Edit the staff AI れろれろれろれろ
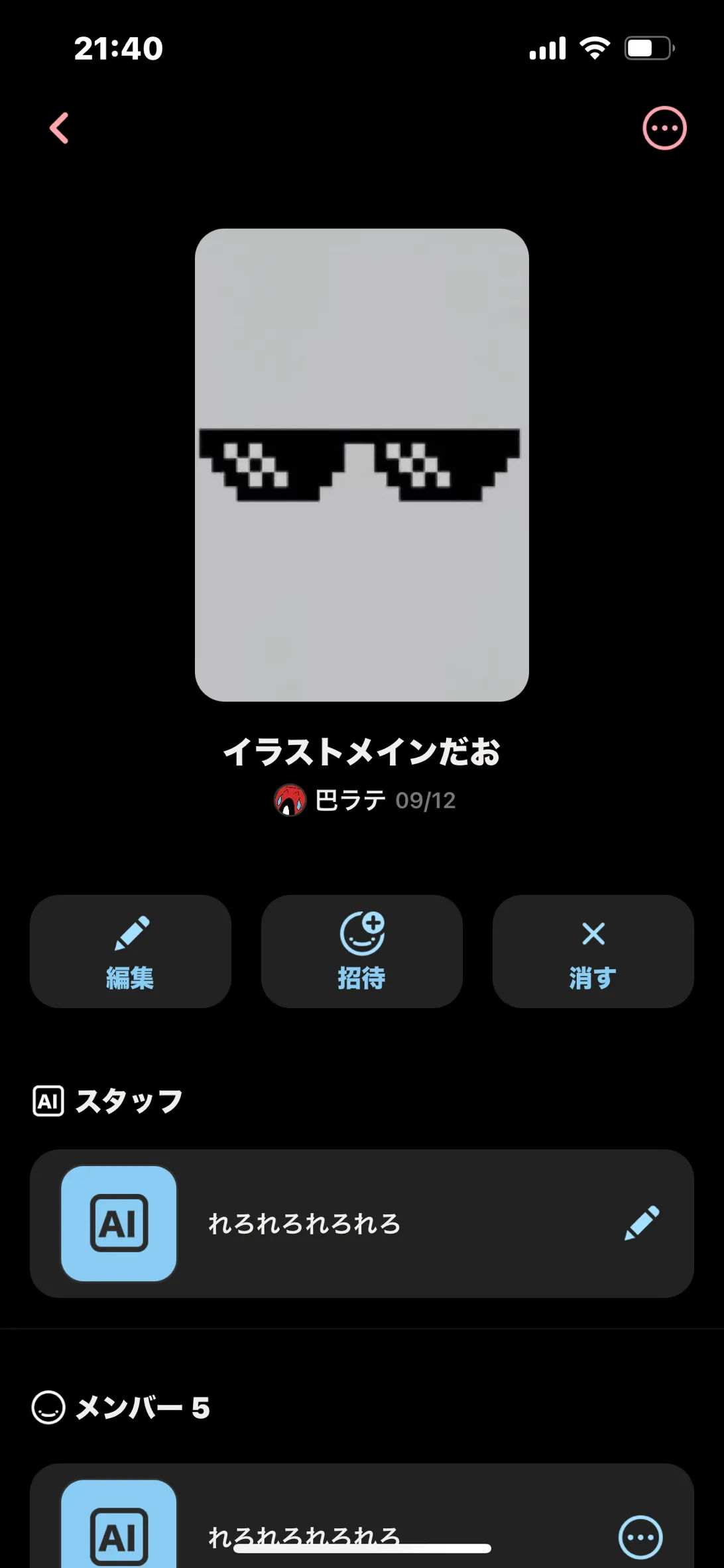724x1568 pixels. pyautogui.click(x=642, y=1223)
